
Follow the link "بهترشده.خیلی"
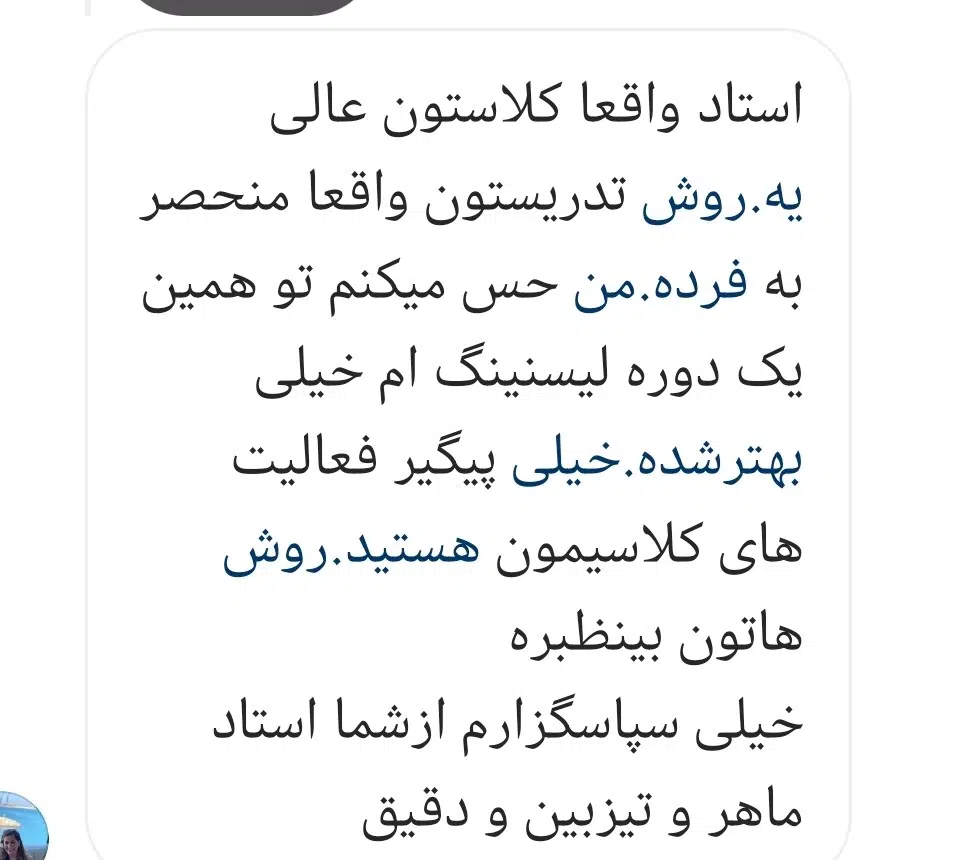coord(657,464)
